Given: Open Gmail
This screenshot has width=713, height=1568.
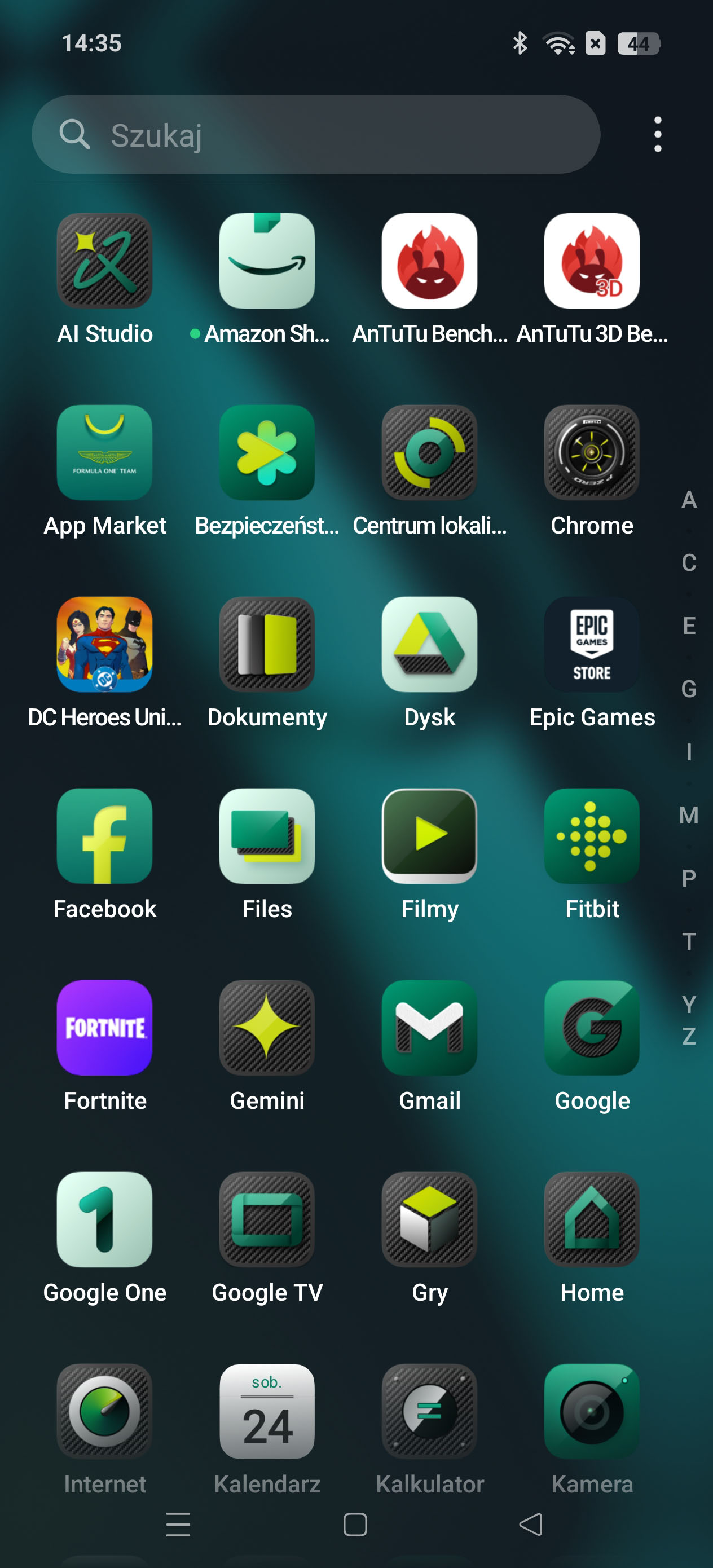Looking at the screenshot, I should tap(429, 1028).
